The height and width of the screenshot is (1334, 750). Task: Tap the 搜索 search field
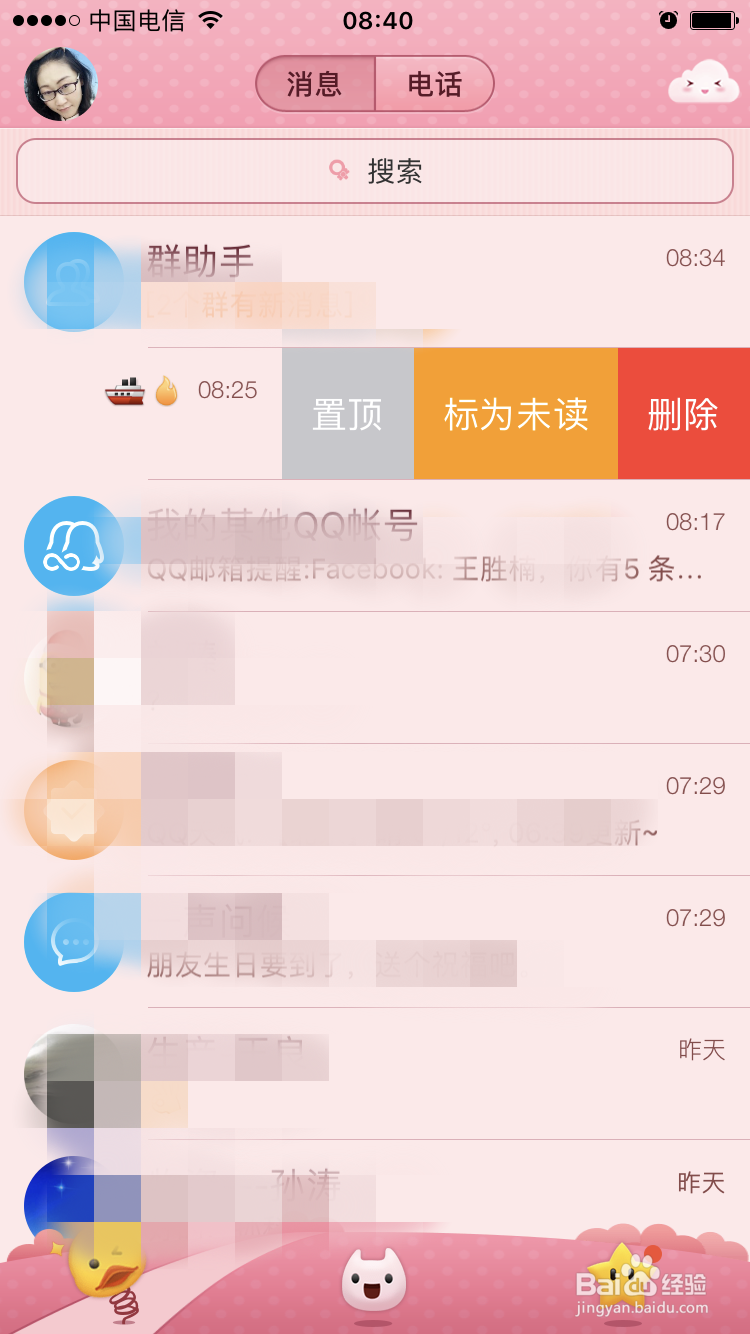(375, 171)
